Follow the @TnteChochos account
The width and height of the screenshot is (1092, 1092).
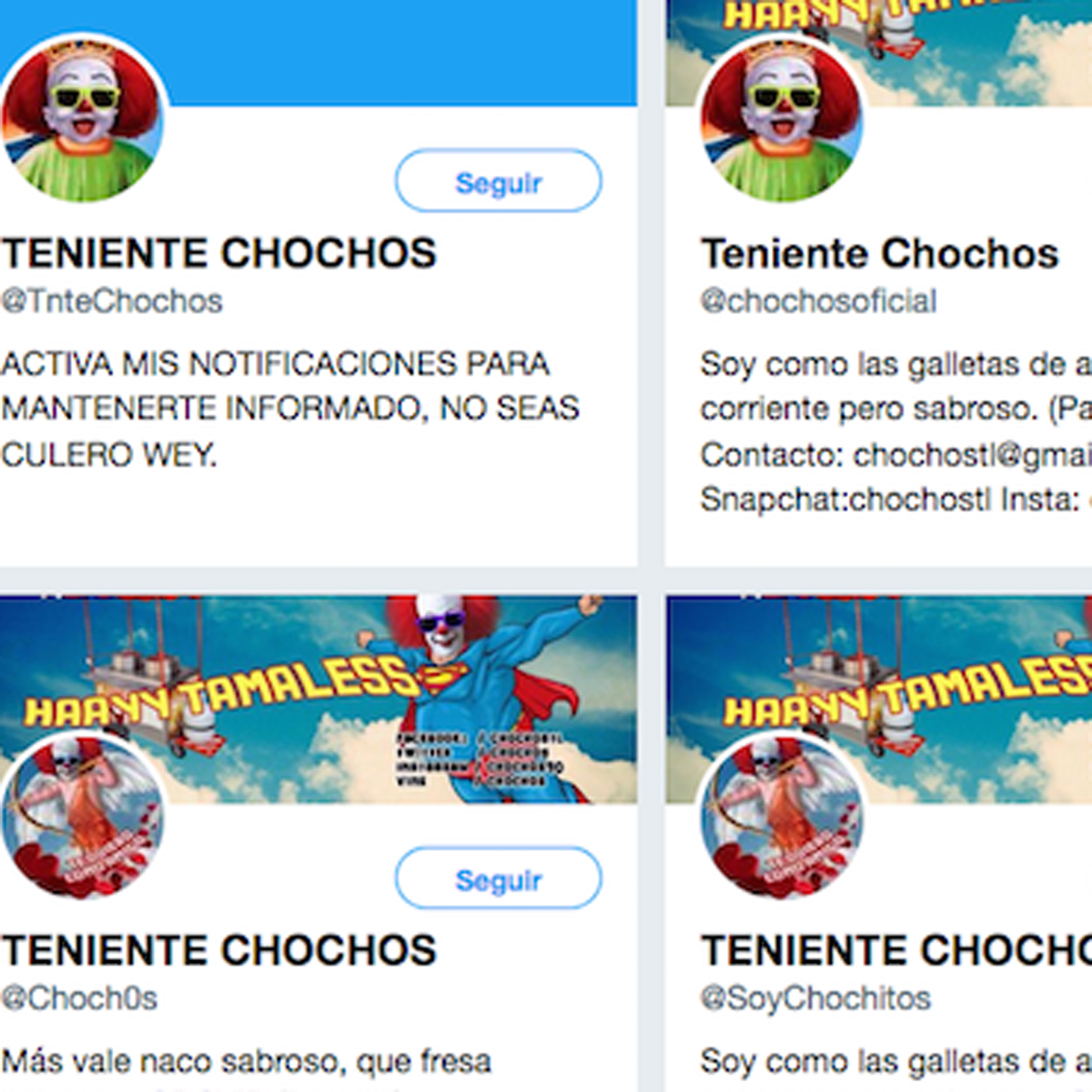[x=498, y=182]
